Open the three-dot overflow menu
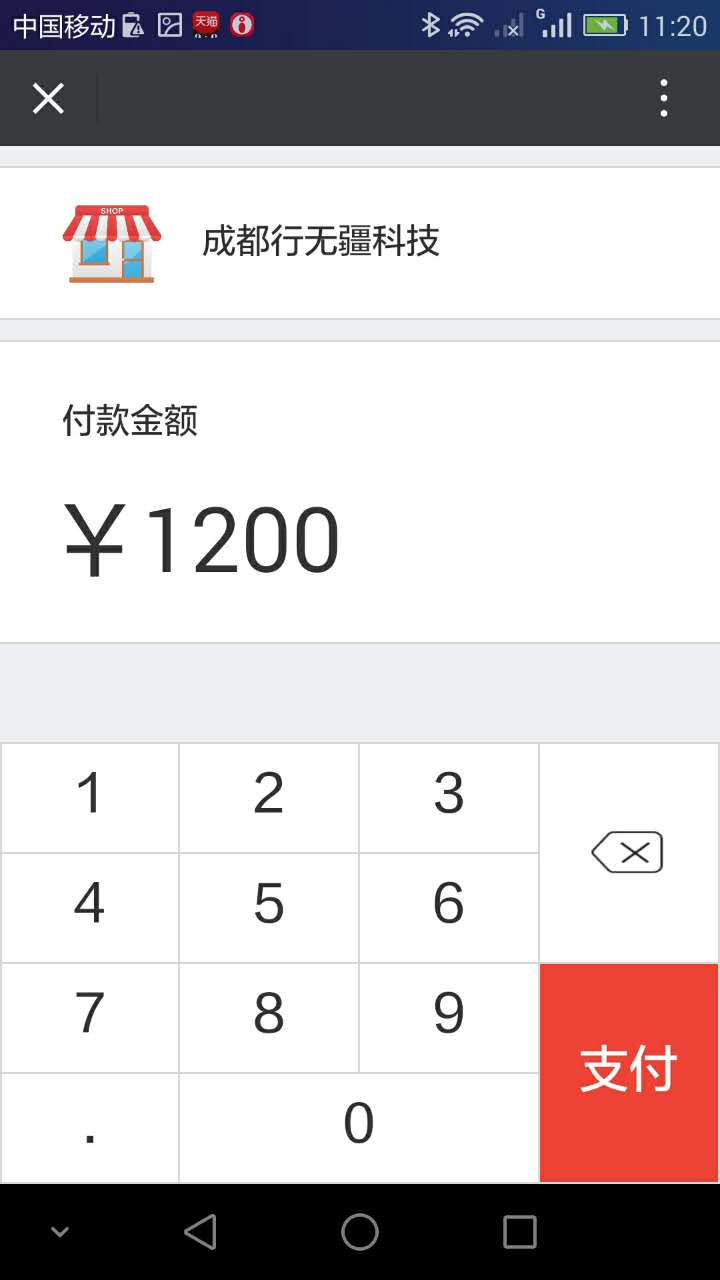This screenshot has width=720, height=1280. pos(663,98)
